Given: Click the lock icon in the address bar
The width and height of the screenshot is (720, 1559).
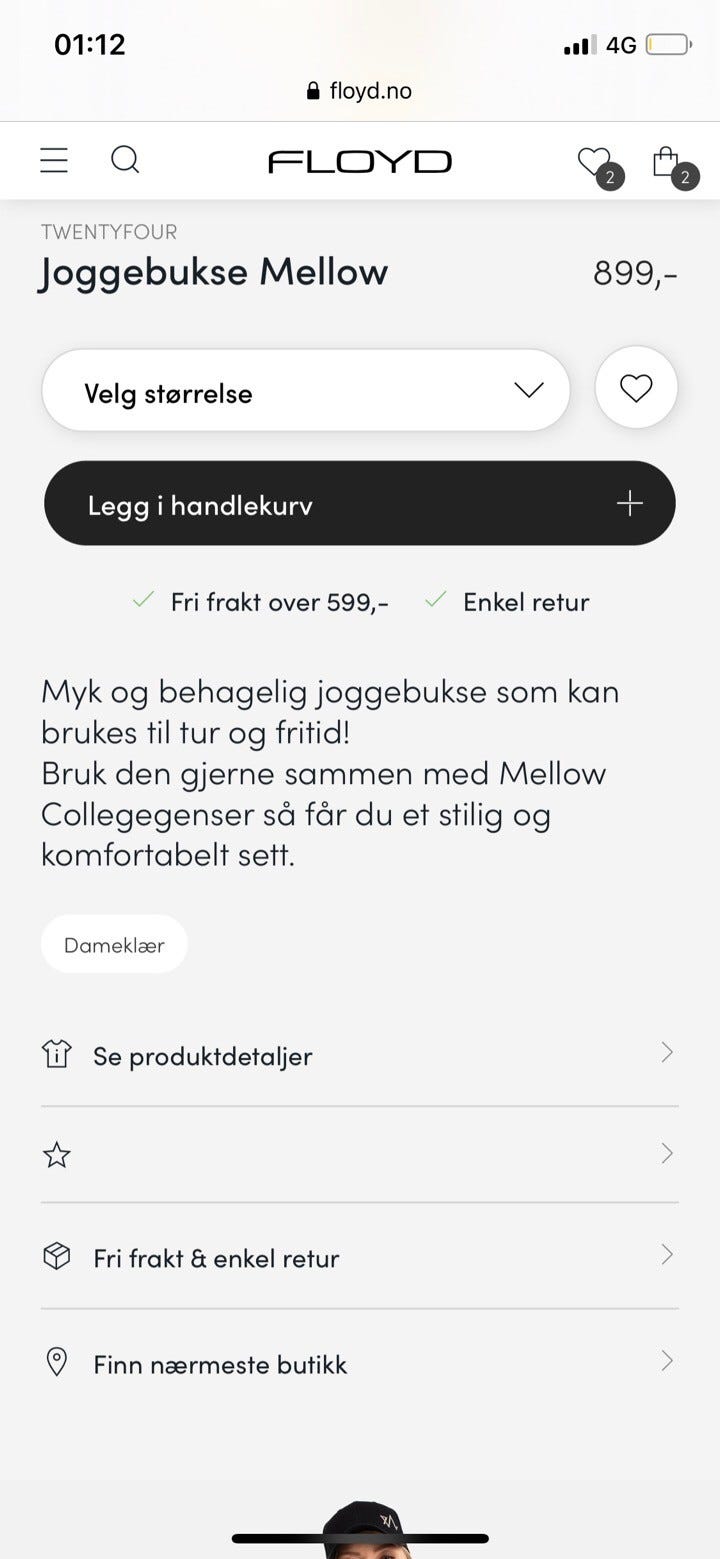Looking at the screenshot, I should click(x=313, y=90).
